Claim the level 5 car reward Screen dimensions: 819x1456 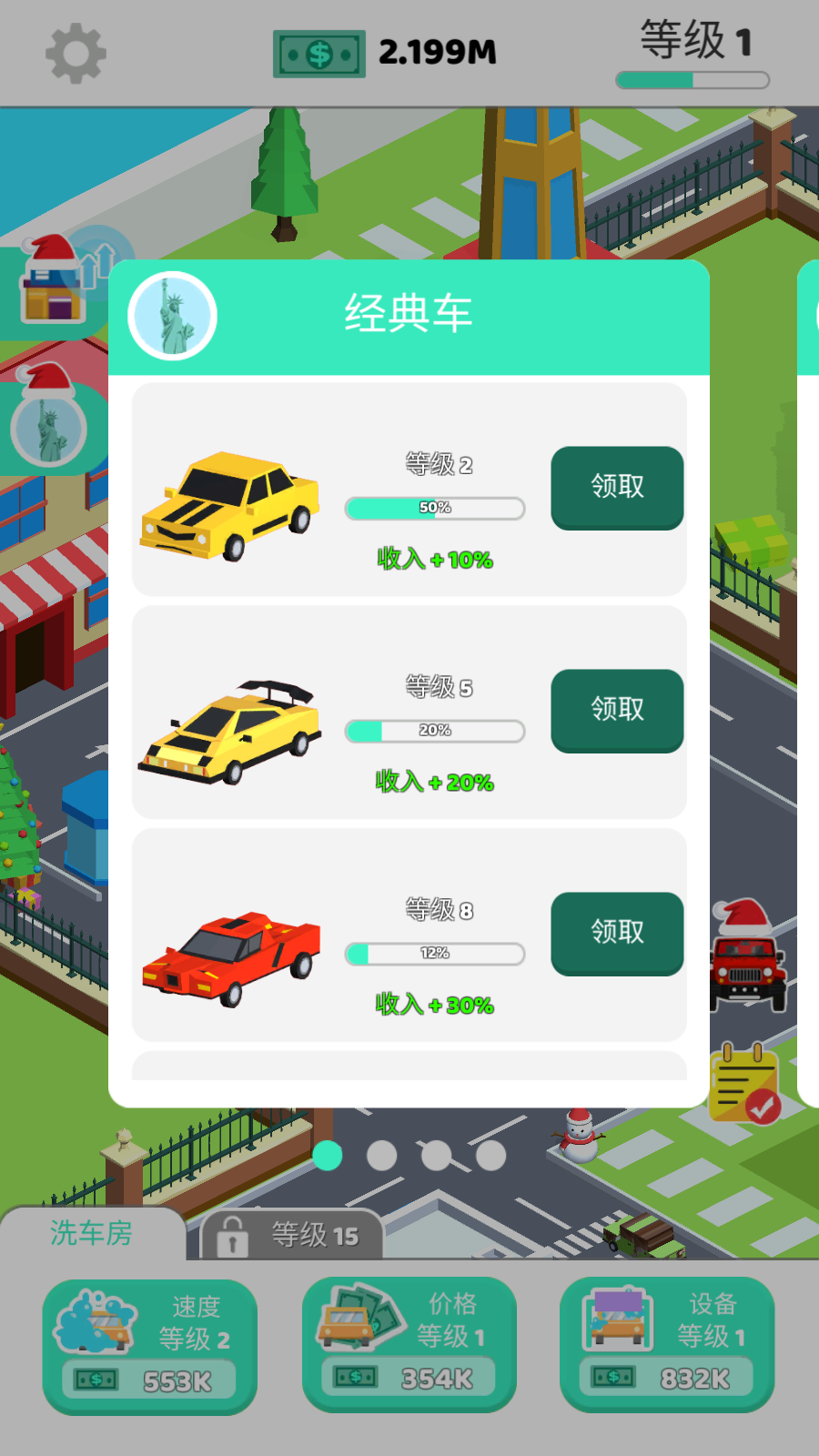pos(617,710)
